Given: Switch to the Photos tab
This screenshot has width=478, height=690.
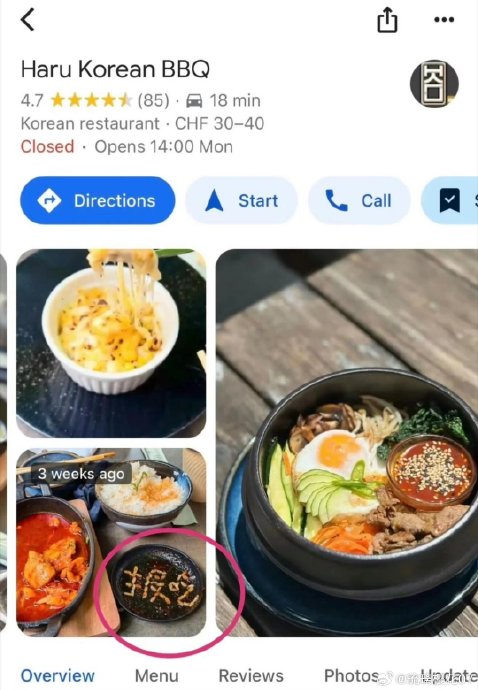Looking at the screenshot, I should coord(351,675).
